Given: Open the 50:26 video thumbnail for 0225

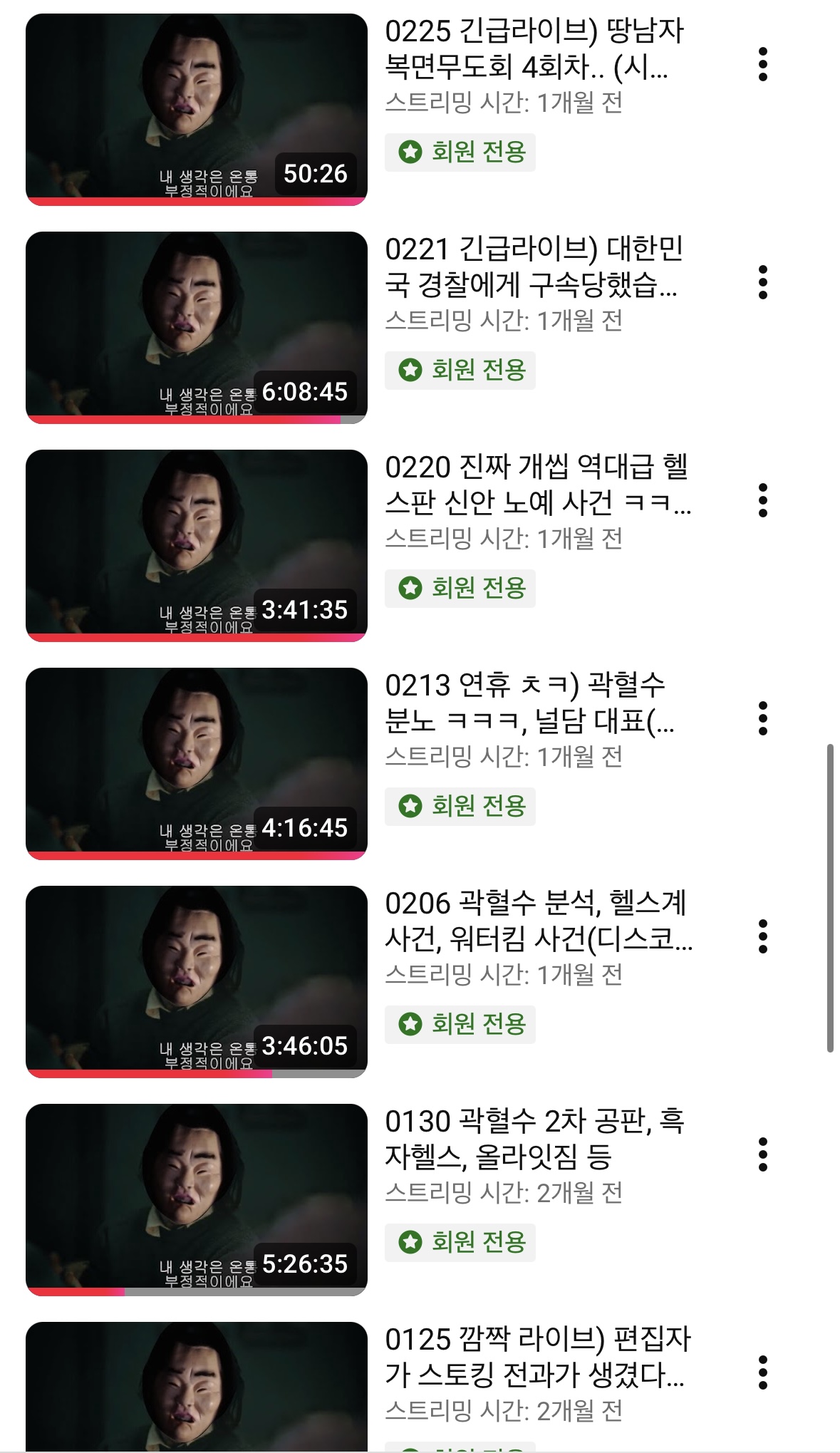Looking at the screenshot, I should coord(196,109).
